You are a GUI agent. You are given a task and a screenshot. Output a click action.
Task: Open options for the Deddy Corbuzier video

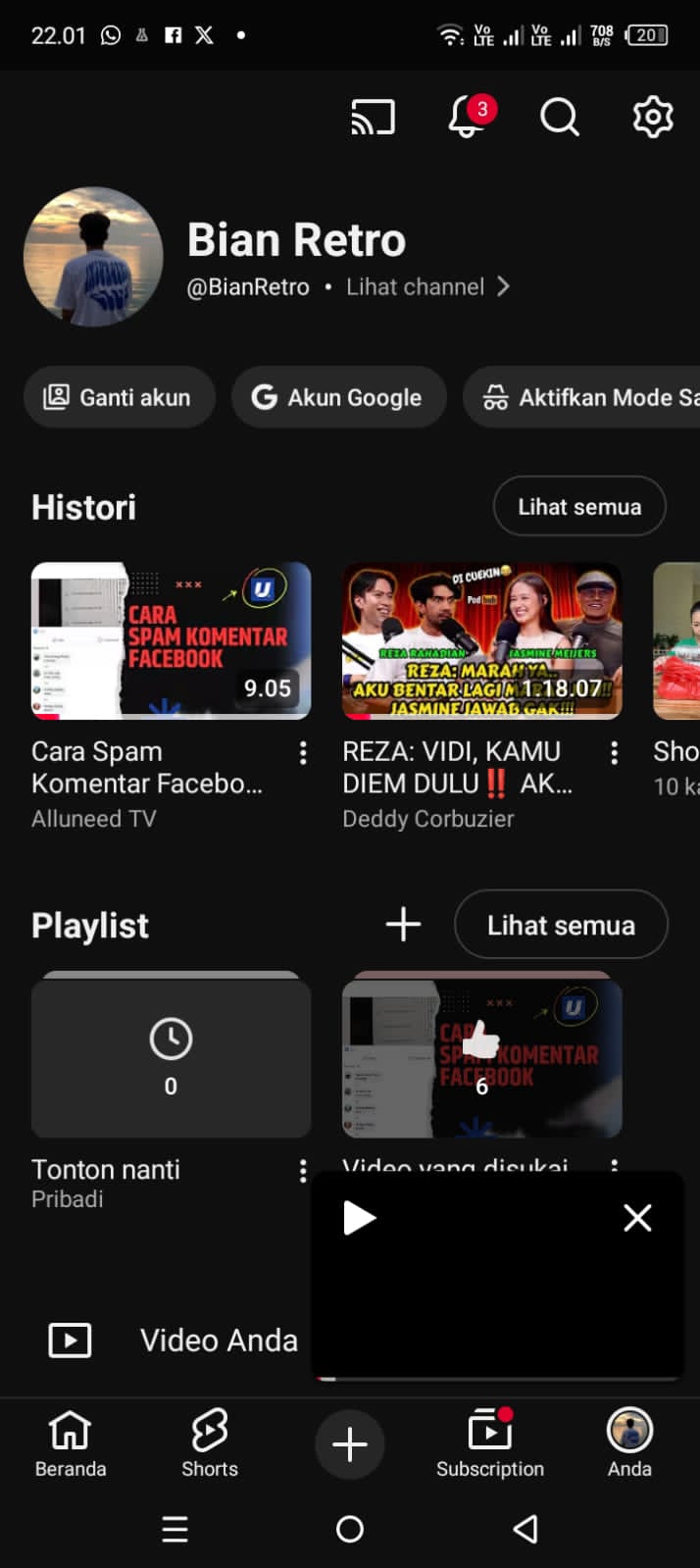coord(614,753)
